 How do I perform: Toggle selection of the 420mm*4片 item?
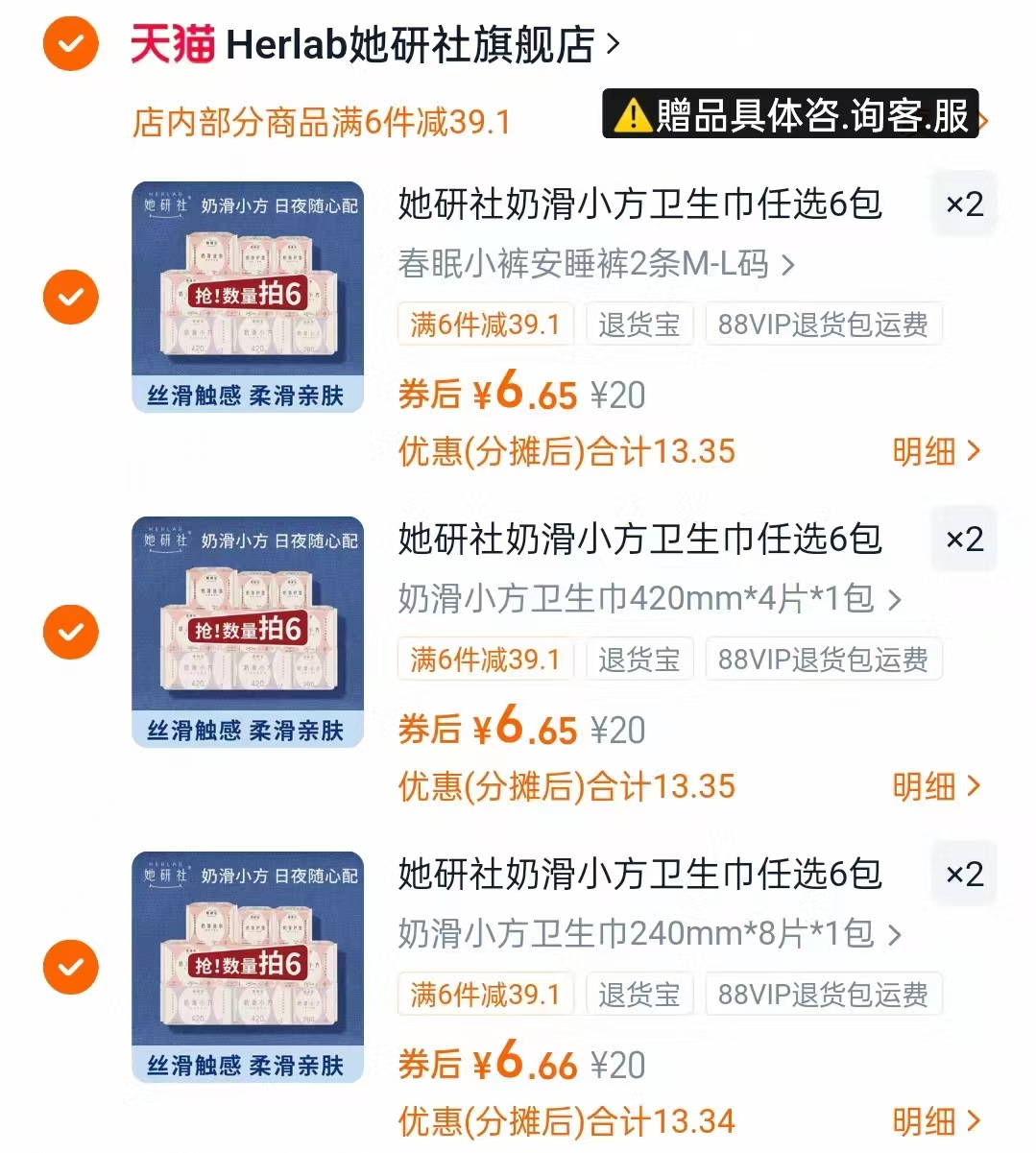coord(69,631)
